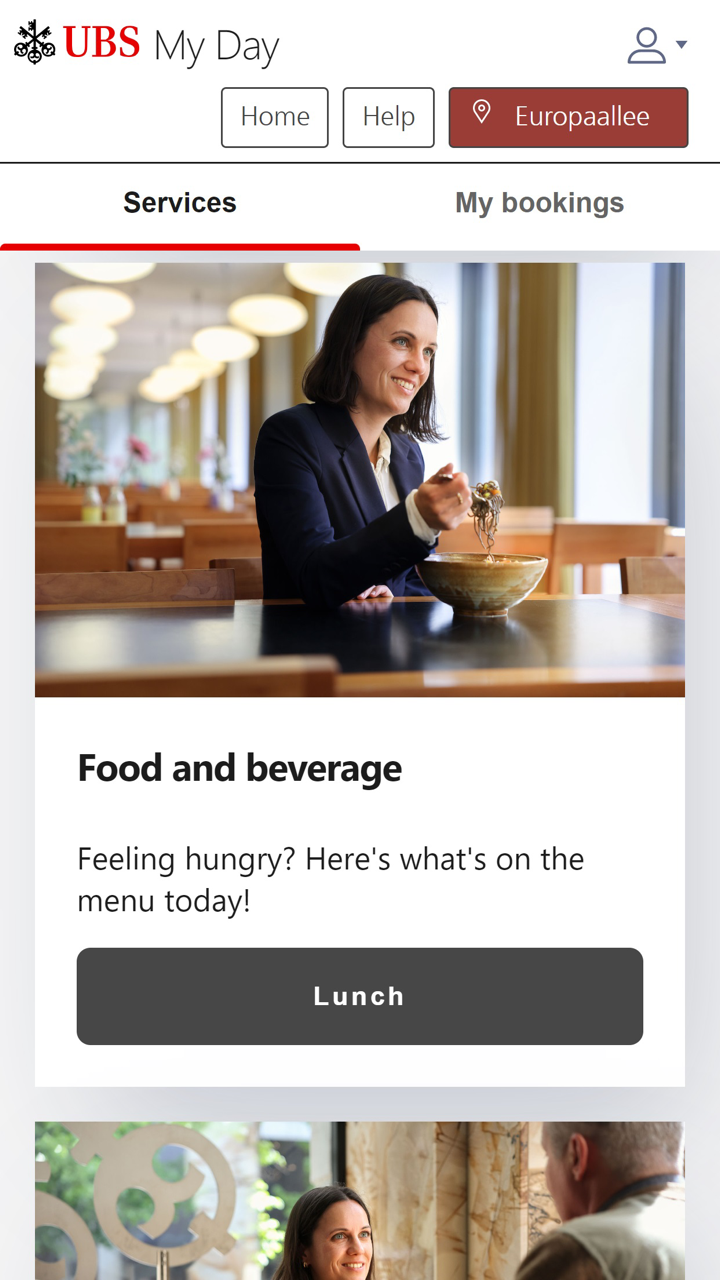720x1280 pixels.
Task: Change the Europaallee location
Action: [x=568, y=117]
